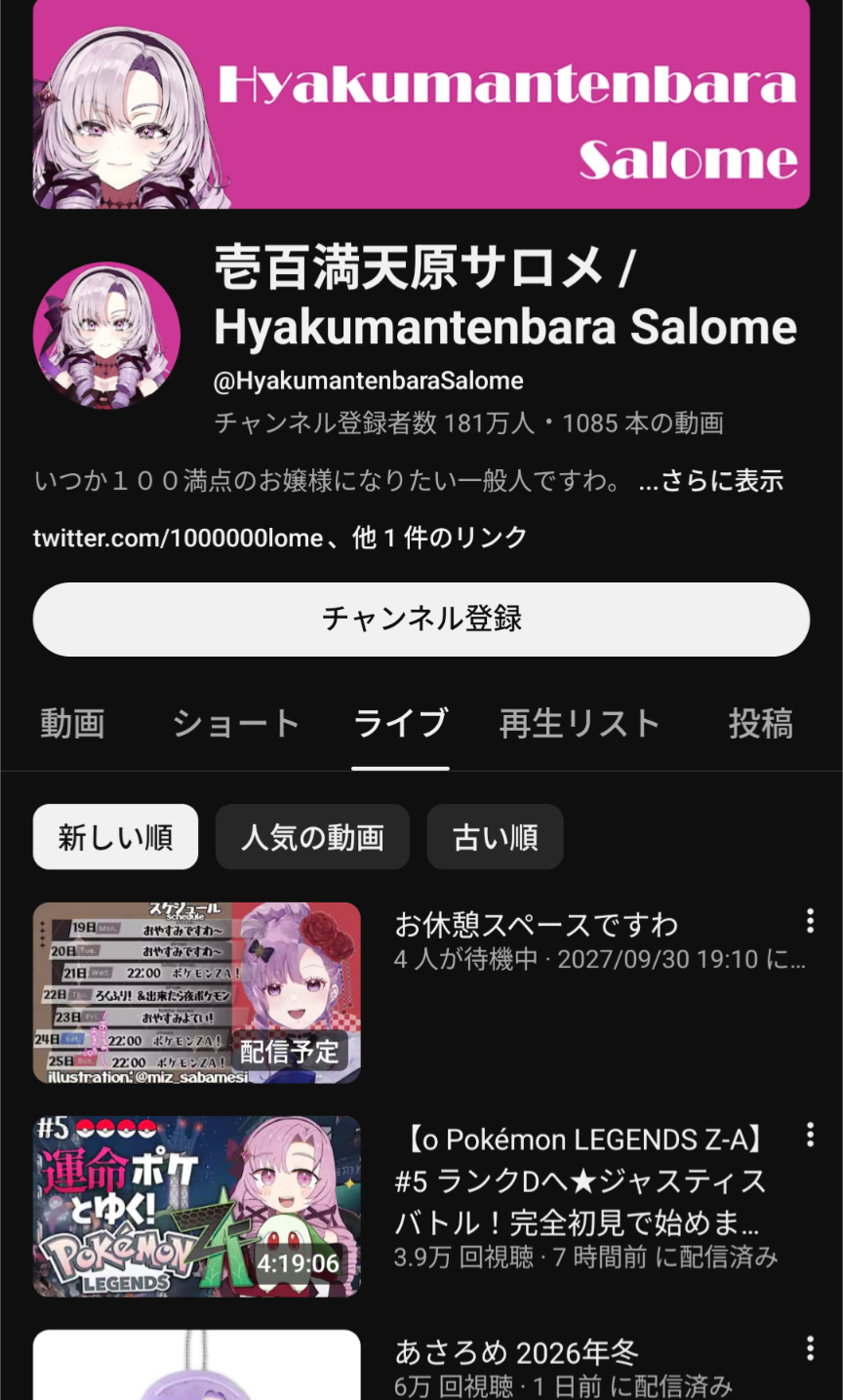Switch to the 動画 tab
The width and height of the screenshot is (843, 1400).
coord(72,724)
